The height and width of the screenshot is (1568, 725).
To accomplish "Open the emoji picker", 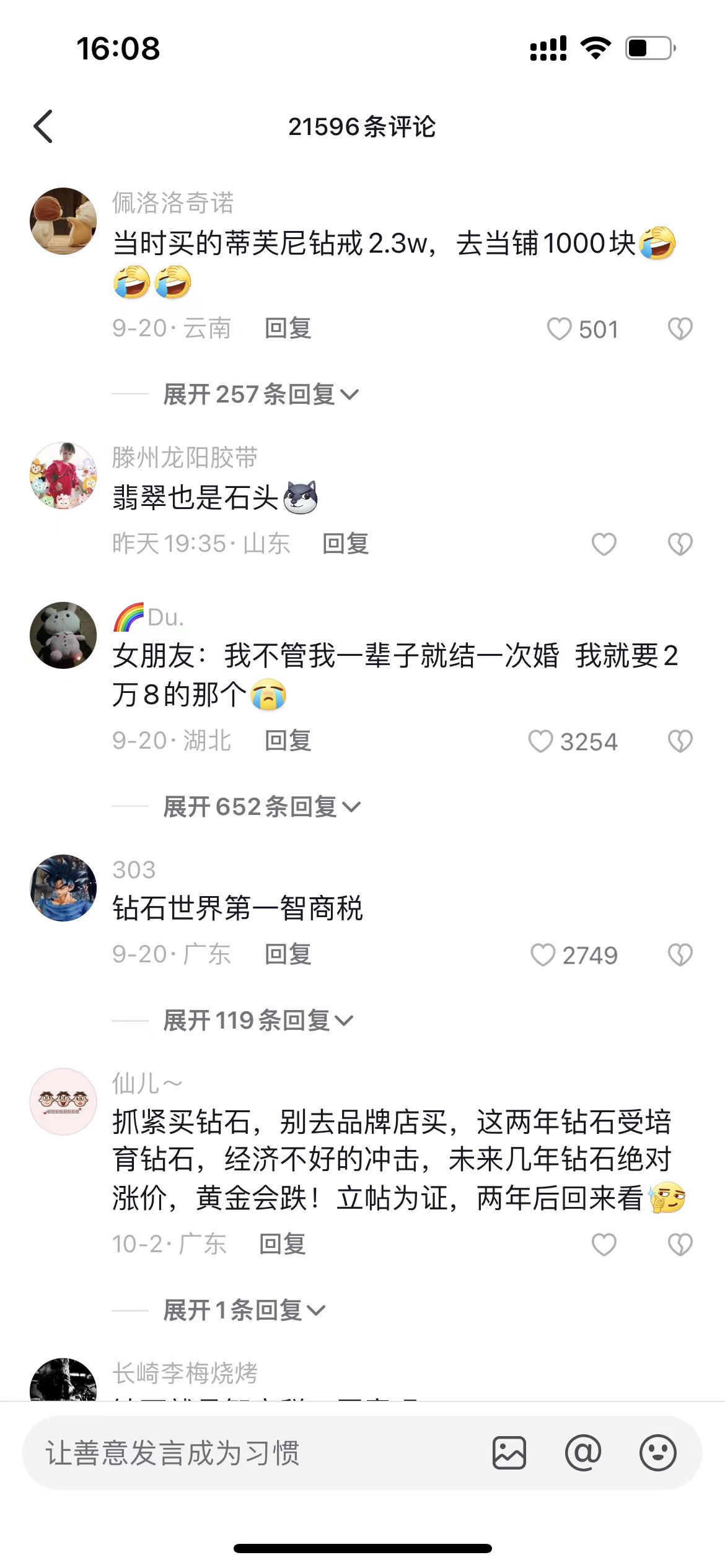I will tap(657, 1453).
